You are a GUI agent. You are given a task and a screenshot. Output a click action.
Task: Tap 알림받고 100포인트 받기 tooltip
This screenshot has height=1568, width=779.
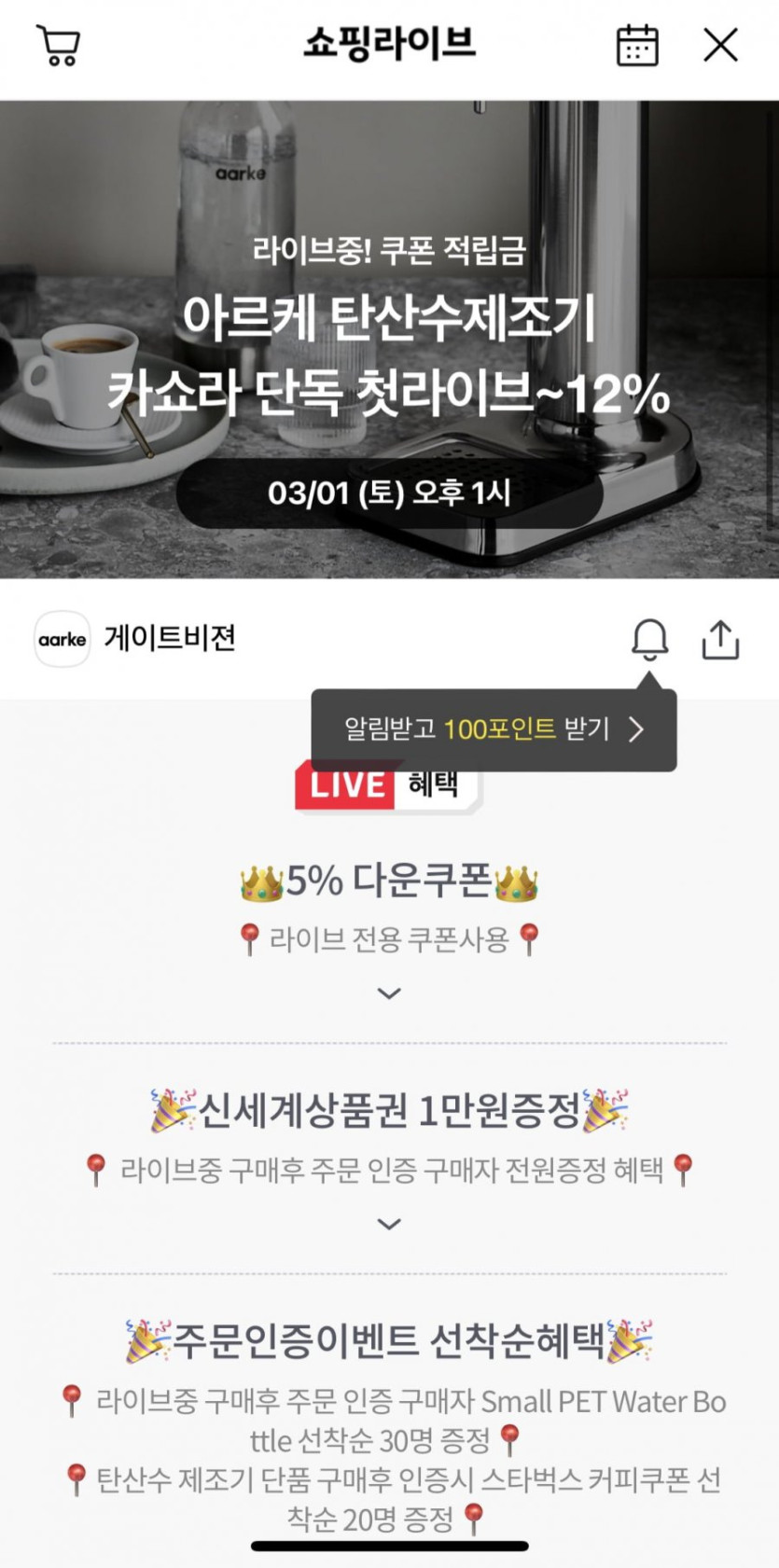[x=493, y=729]
